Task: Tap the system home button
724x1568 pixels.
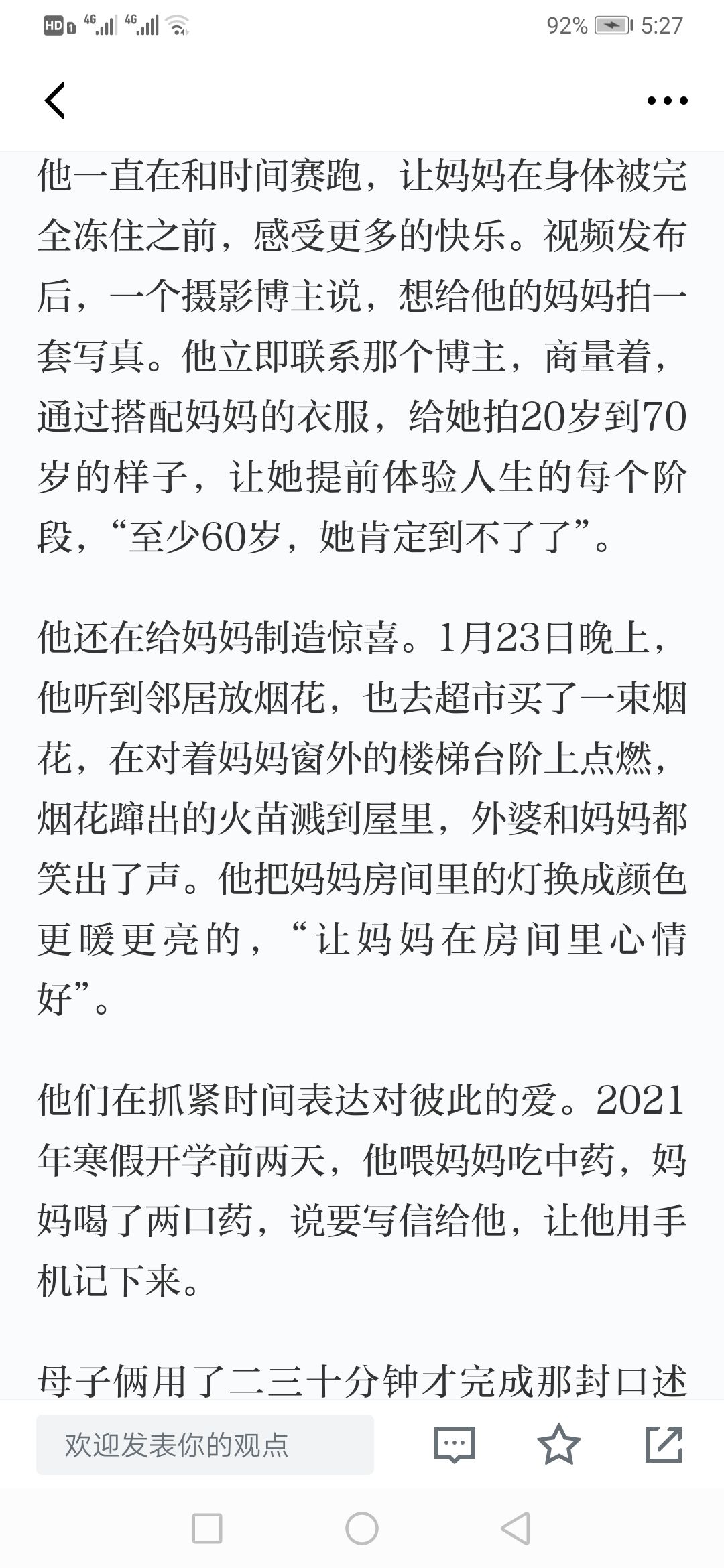Action: click(362, 1528)
